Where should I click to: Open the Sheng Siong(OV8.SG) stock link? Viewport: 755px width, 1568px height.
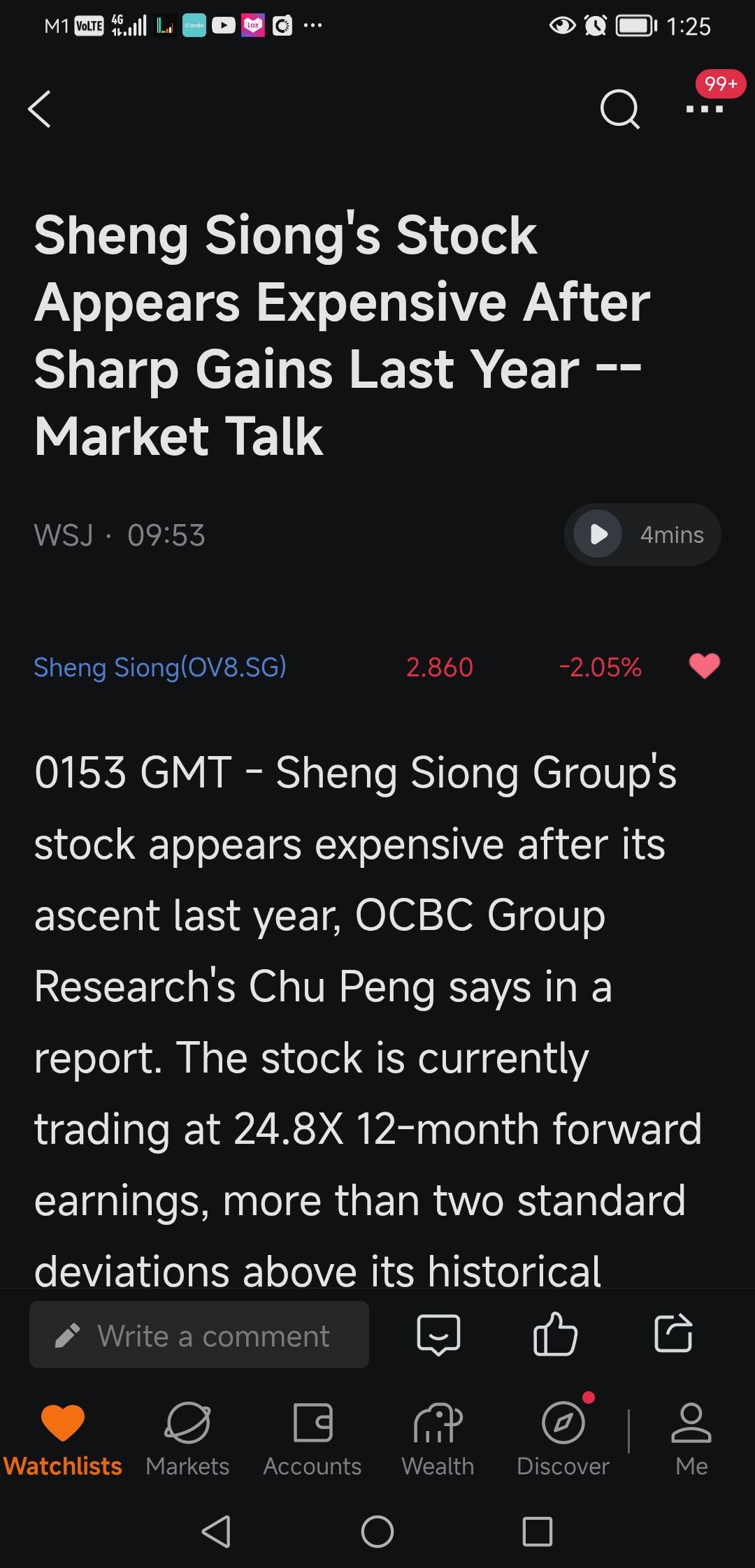[x=160, y=667]
